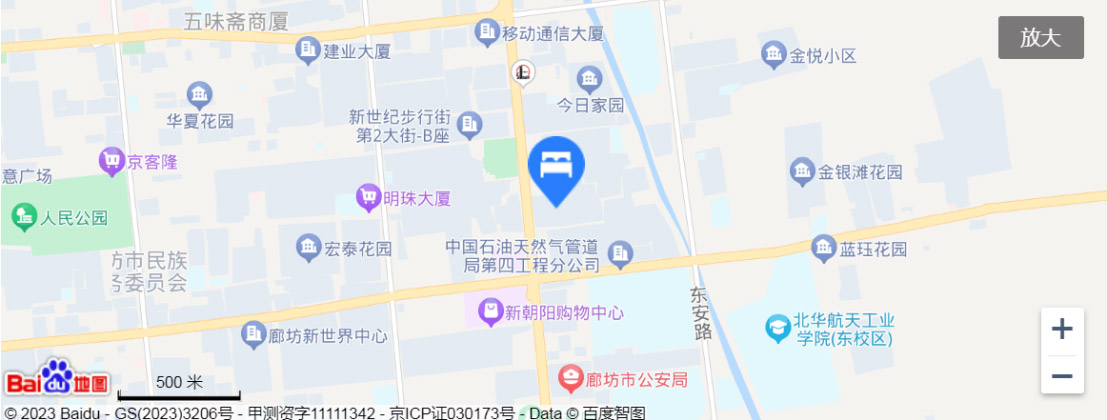
Task: Tap the 放大 enlarge map button
Action: (1040, 38)
